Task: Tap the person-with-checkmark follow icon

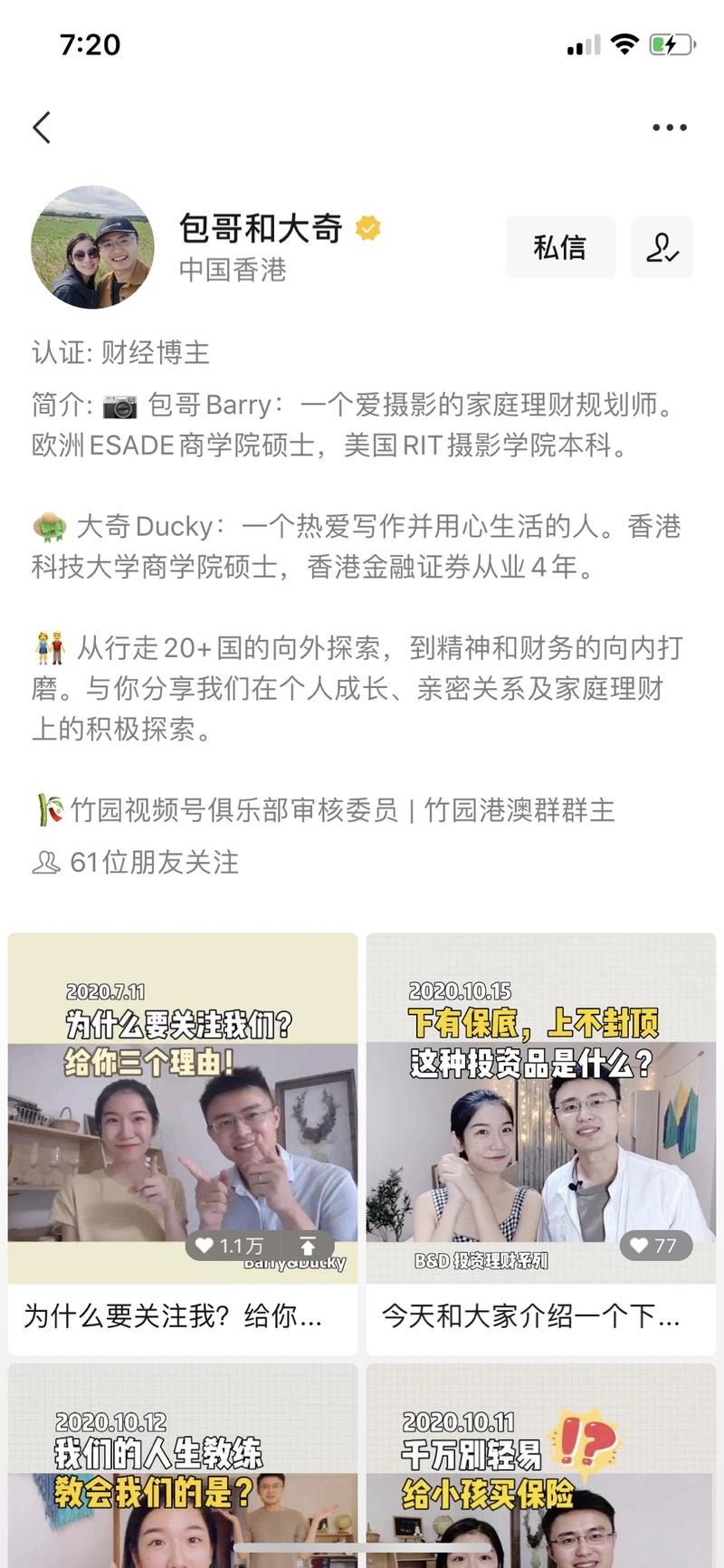Action: (x=662, y=248)
